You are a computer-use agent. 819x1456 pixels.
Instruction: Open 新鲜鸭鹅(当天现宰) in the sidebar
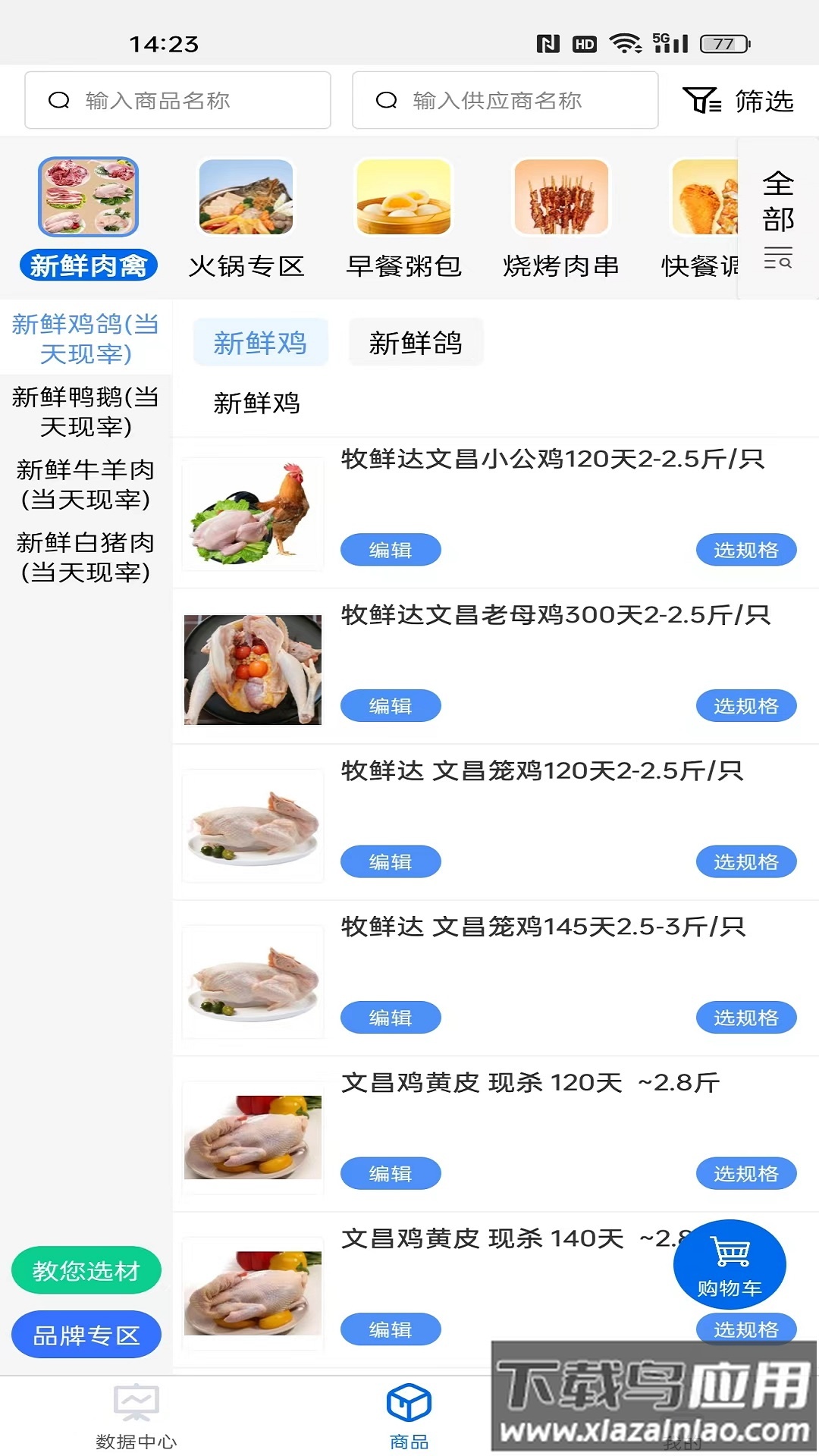(x=86, y=411)
